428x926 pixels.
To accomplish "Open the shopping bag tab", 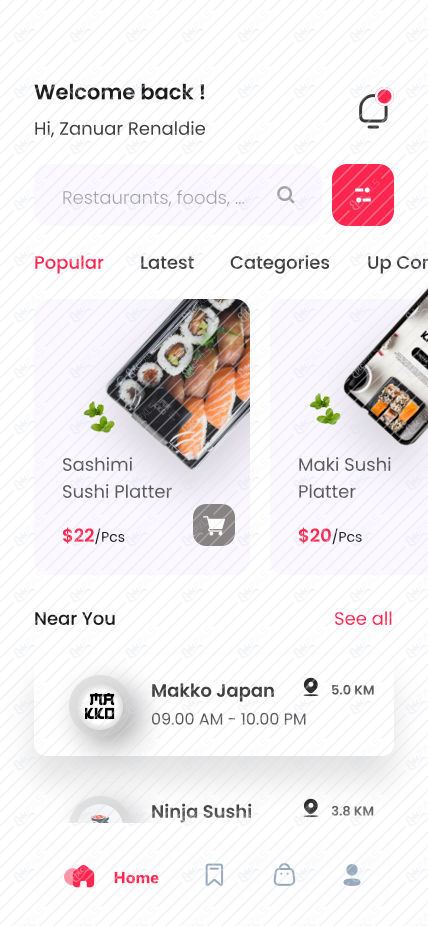I will click(x=284, y=875).
